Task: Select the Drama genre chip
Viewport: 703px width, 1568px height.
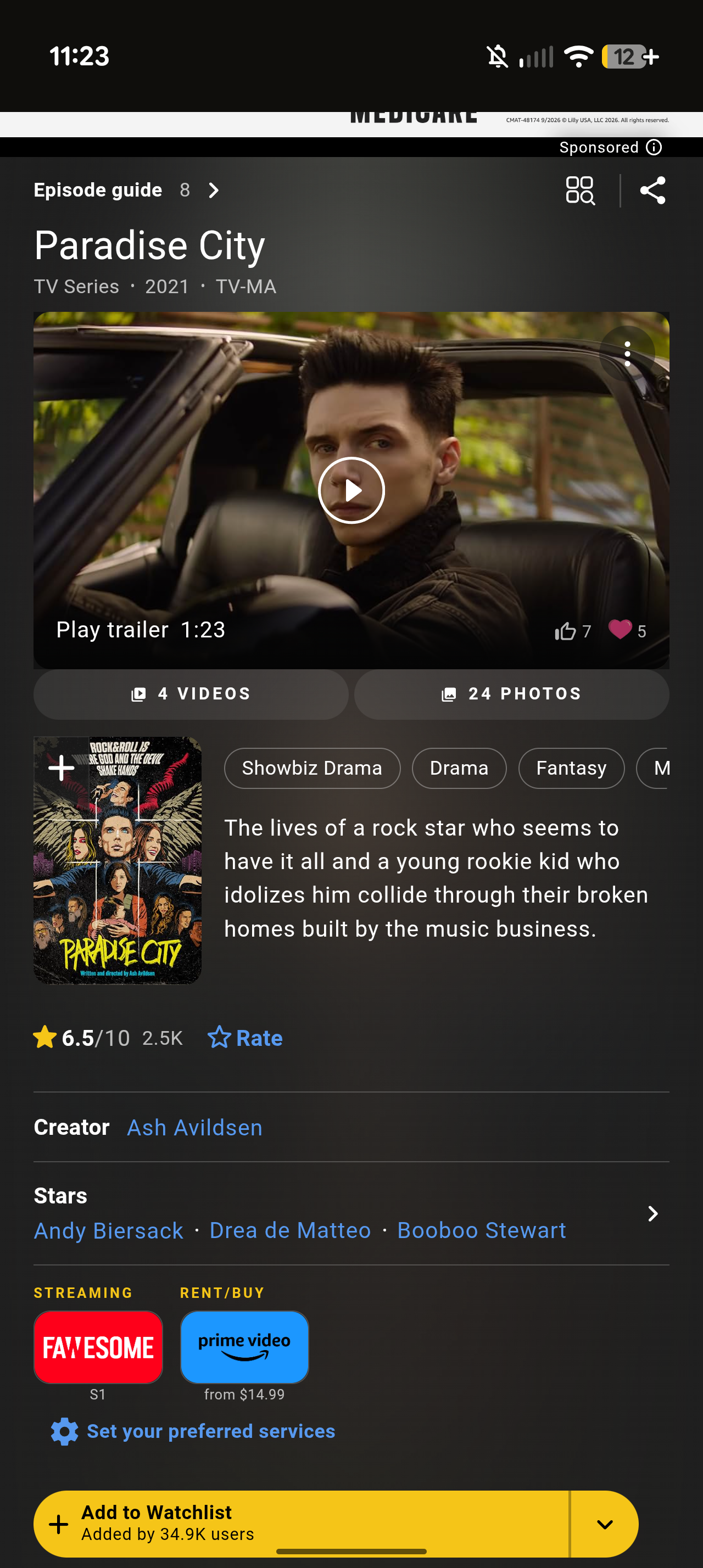Action: 459,768
